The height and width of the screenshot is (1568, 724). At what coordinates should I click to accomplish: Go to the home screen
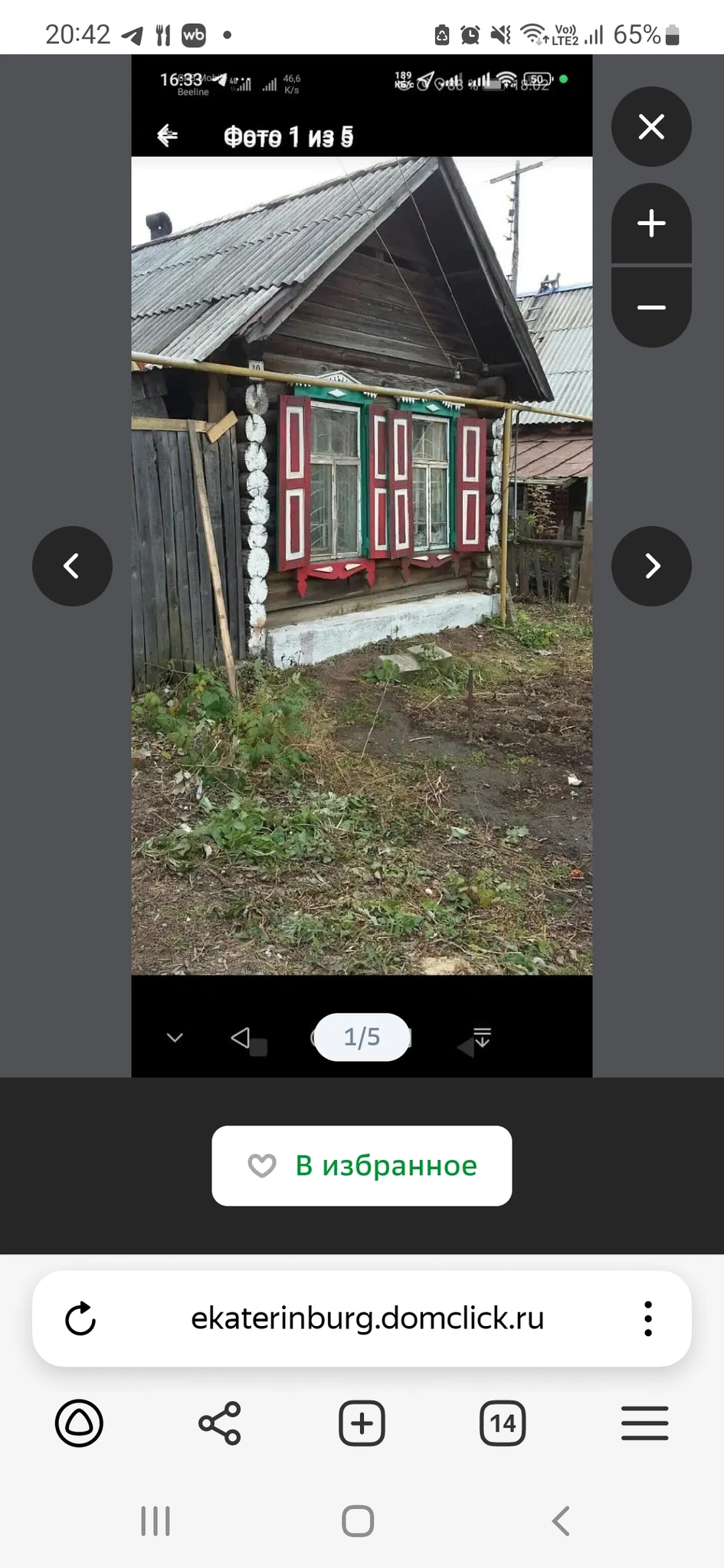pos(358,1521)
